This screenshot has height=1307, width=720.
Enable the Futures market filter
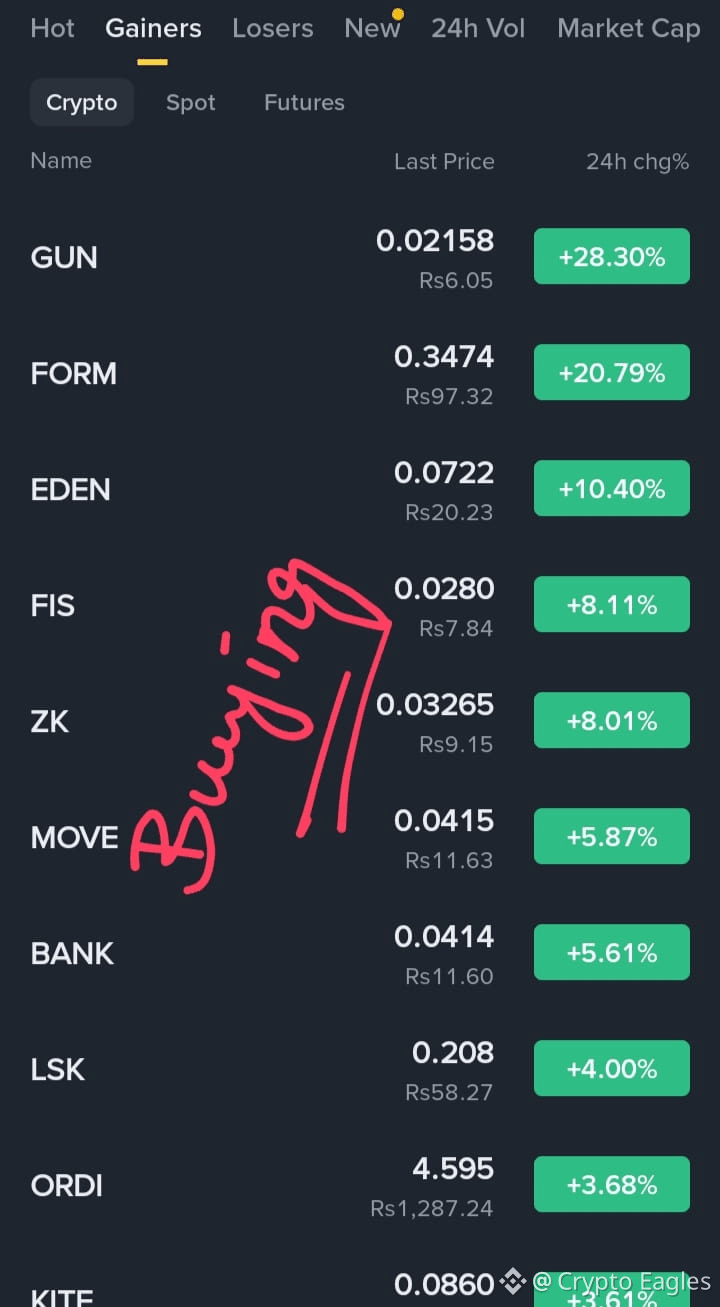pyautogui.click(x=304, y=102)
